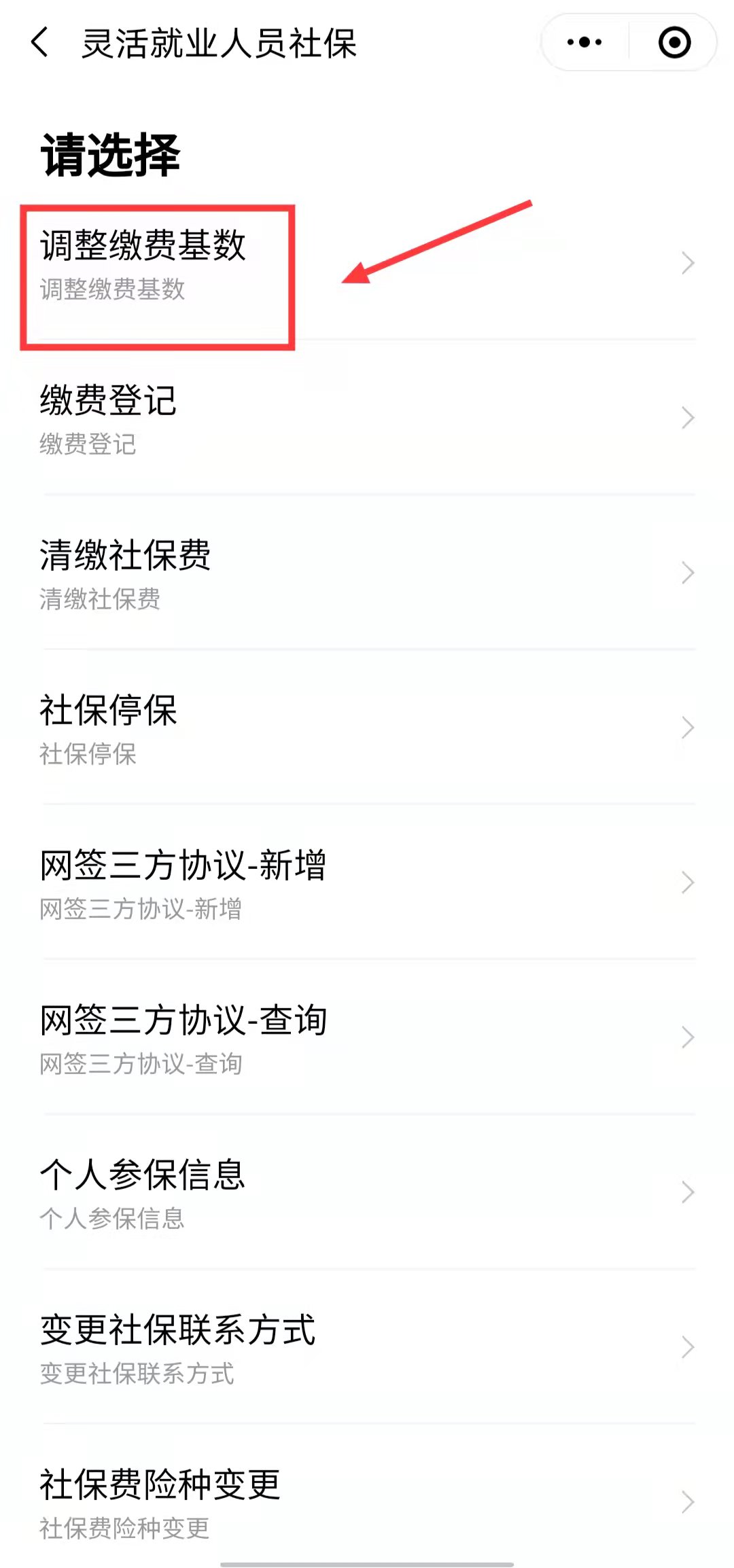Open the mini program overflow menu

(584, 43)
